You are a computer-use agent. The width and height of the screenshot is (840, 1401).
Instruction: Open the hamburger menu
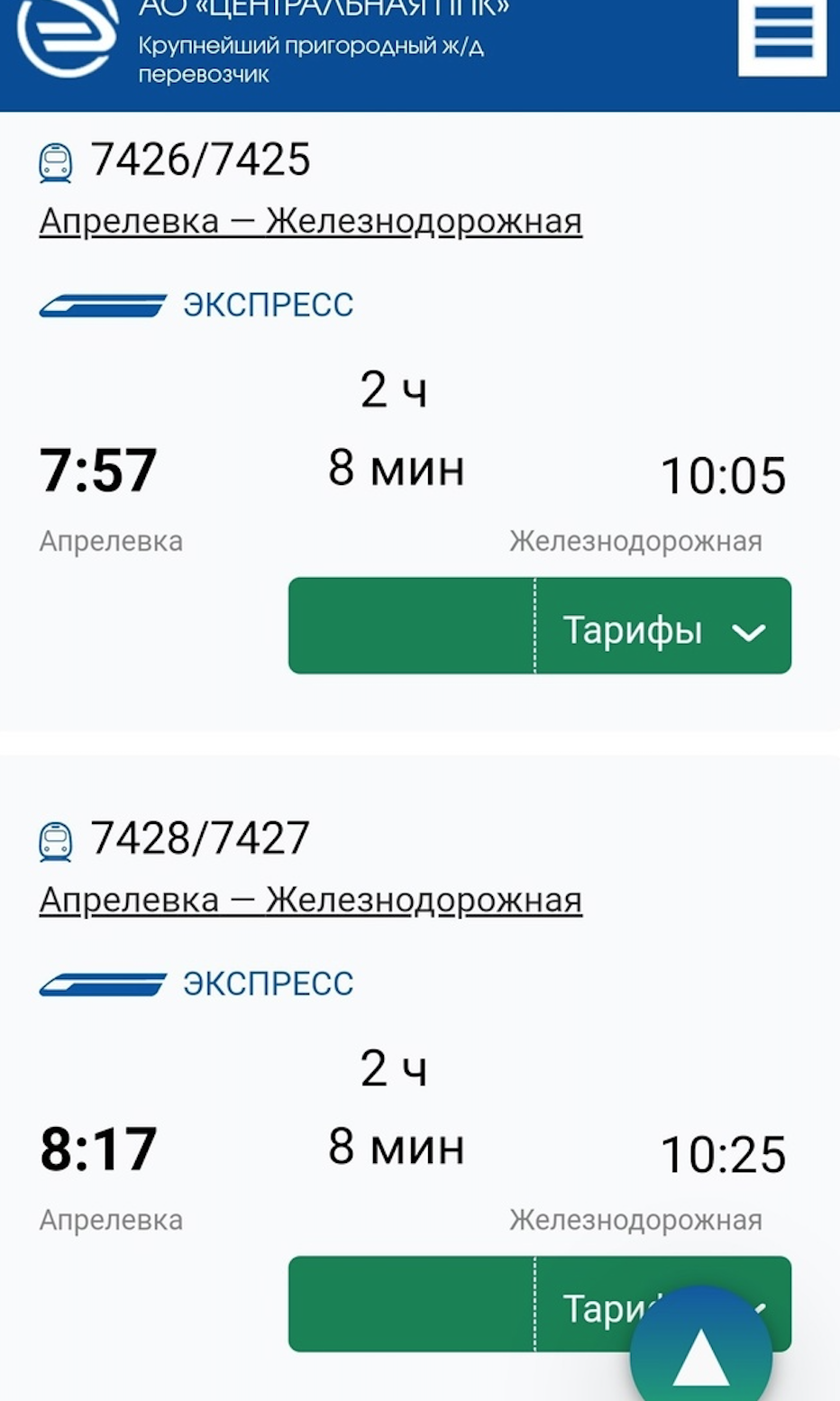point(782,36)
